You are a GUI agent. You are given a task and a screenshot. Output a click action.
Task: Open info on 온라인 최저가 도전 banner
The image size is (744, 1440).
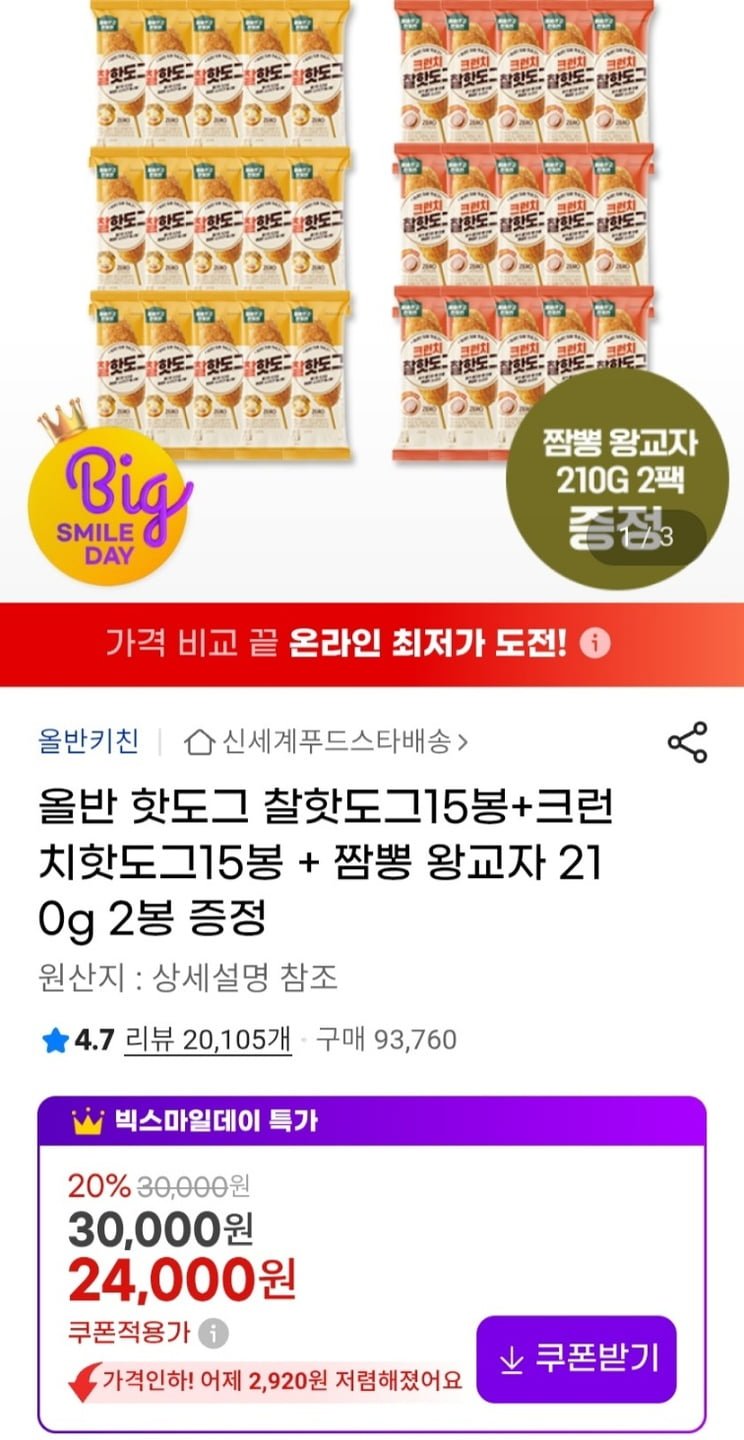point(595,644)
